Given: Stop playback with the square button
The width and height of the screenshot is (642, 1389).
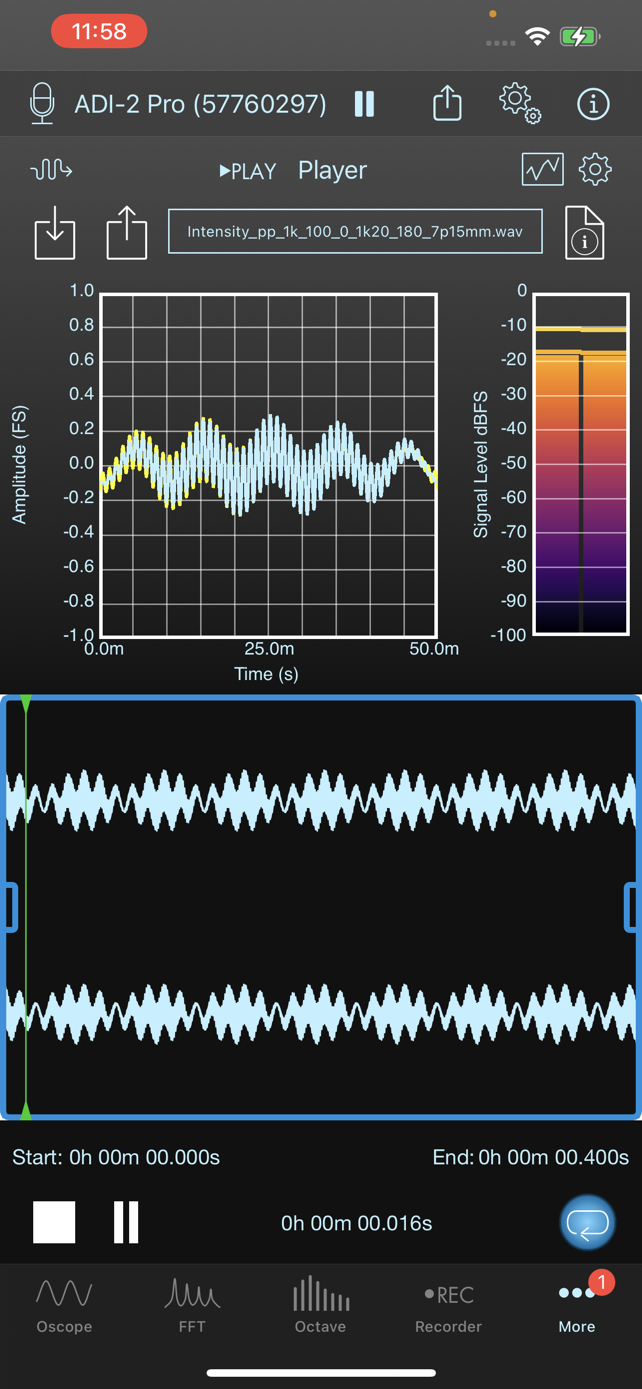Looking at the screenshot, I should (x=54, y=1222).
